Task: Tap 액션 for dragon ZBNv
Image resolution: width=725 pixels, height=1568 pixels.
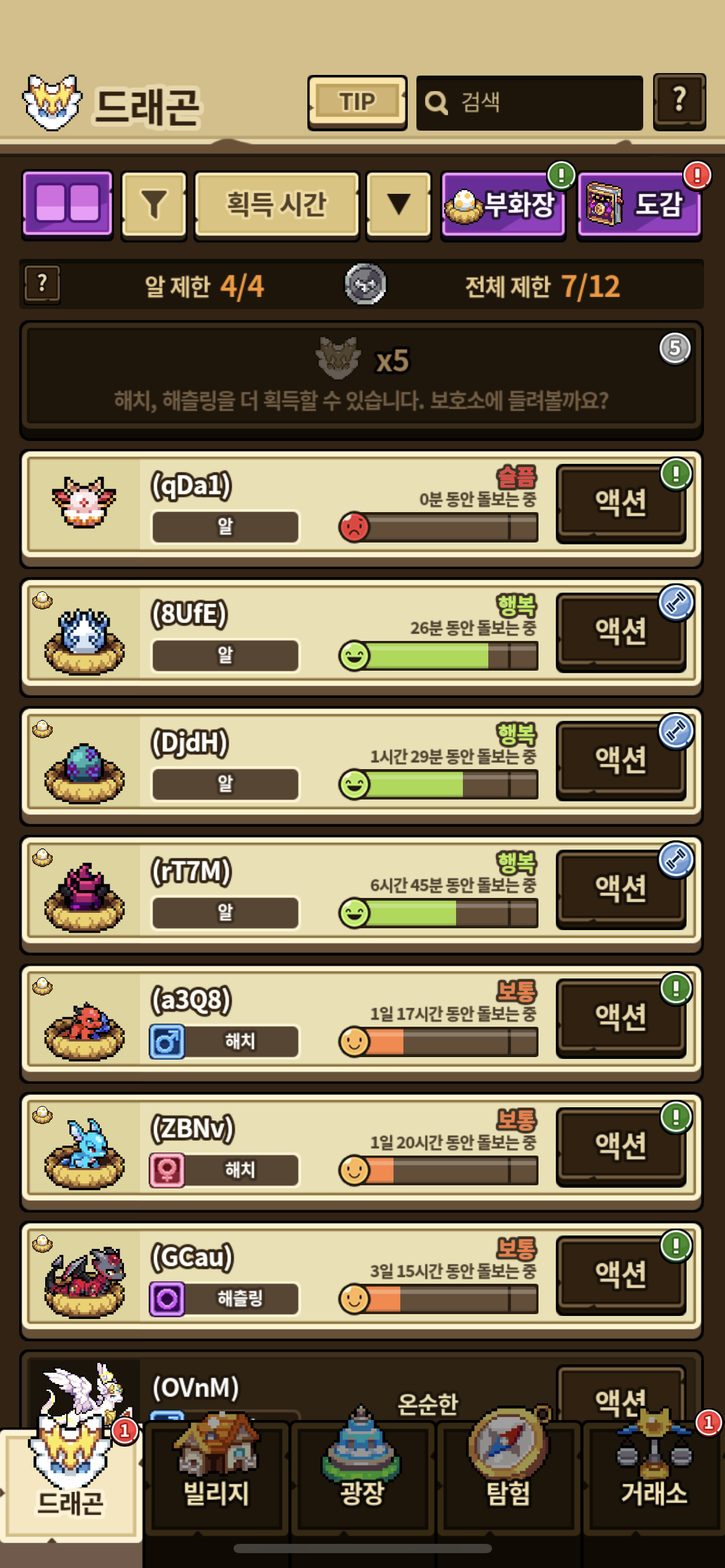Action: tap(621, 1146)
